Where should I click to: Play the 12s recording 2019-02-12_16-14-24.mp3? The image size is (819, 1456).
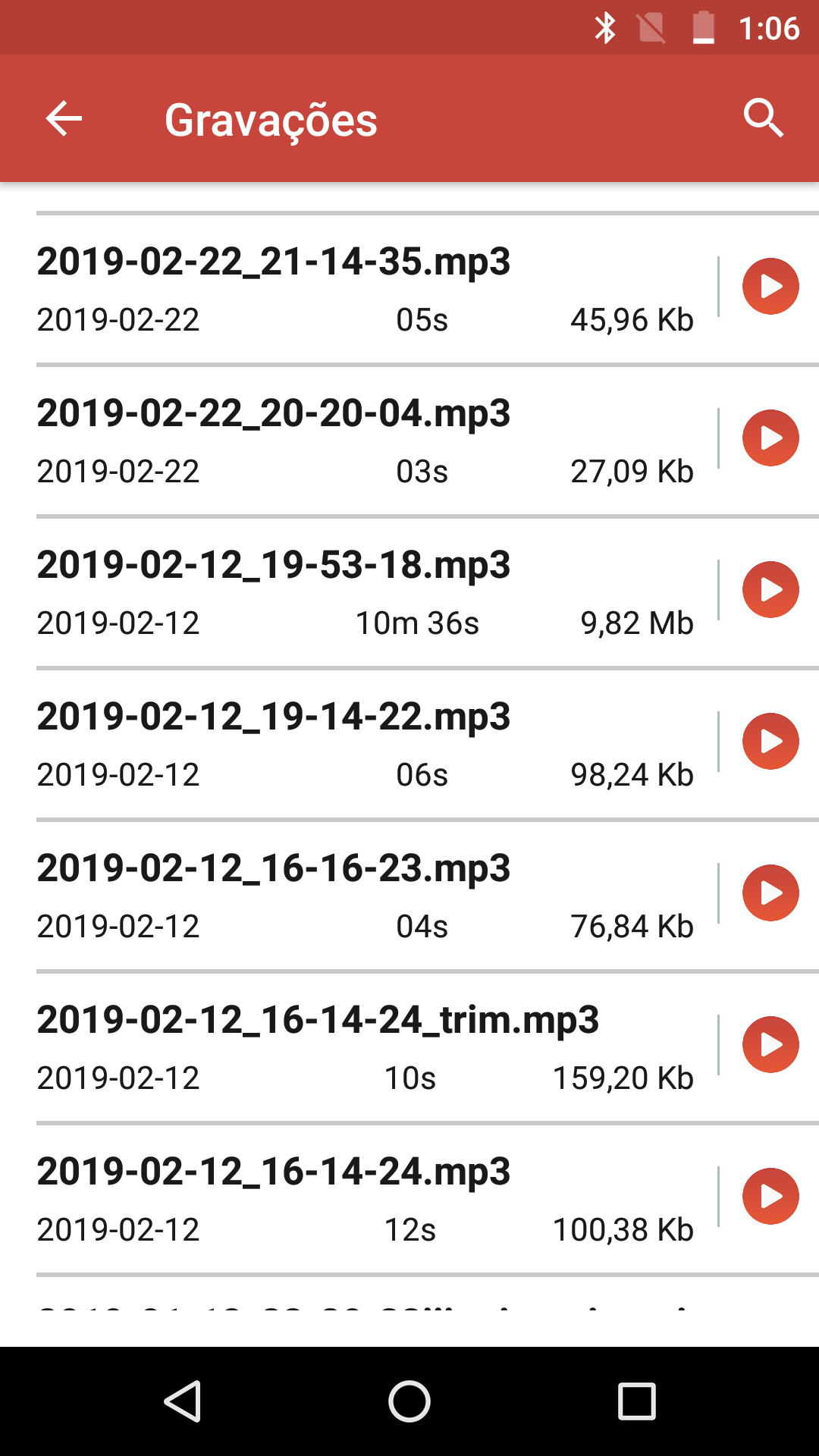click(x=770, y=1197)
